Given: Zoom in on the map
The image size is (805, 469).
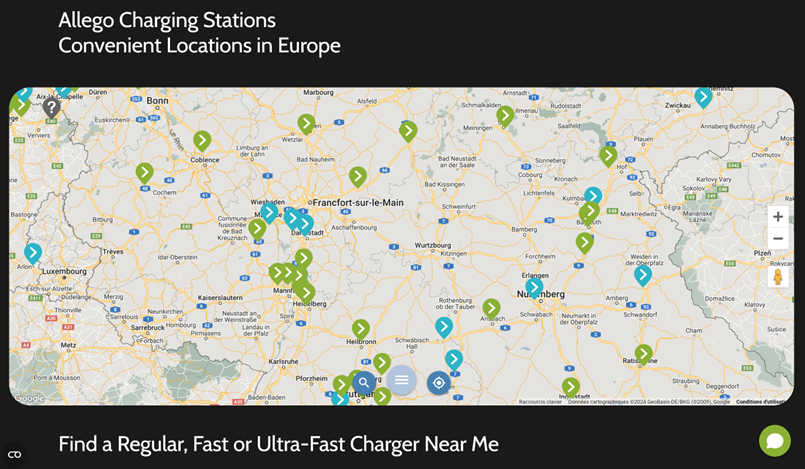Looking at the screenshot, I should 777,216.
